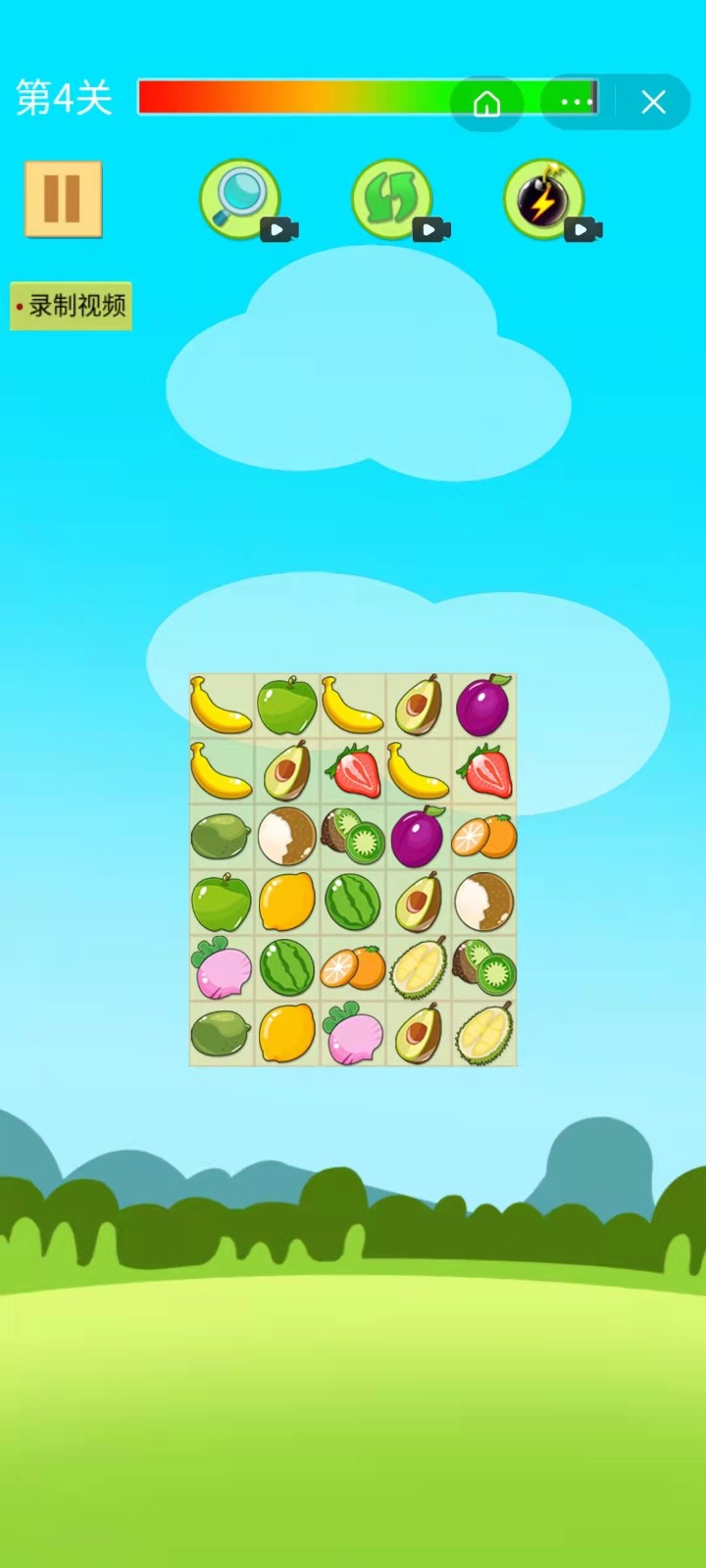Pick the kiwi tile next to the plum

click(353, 837)
